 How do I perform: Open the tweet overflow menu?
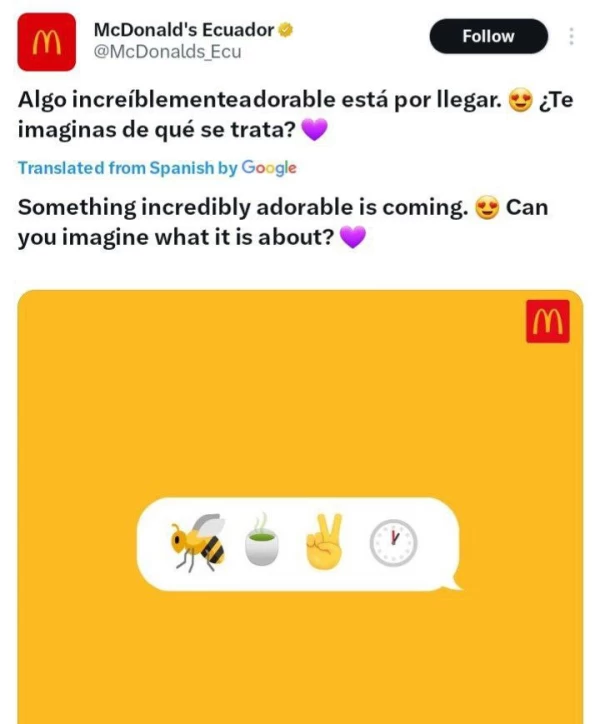(571, 37)
